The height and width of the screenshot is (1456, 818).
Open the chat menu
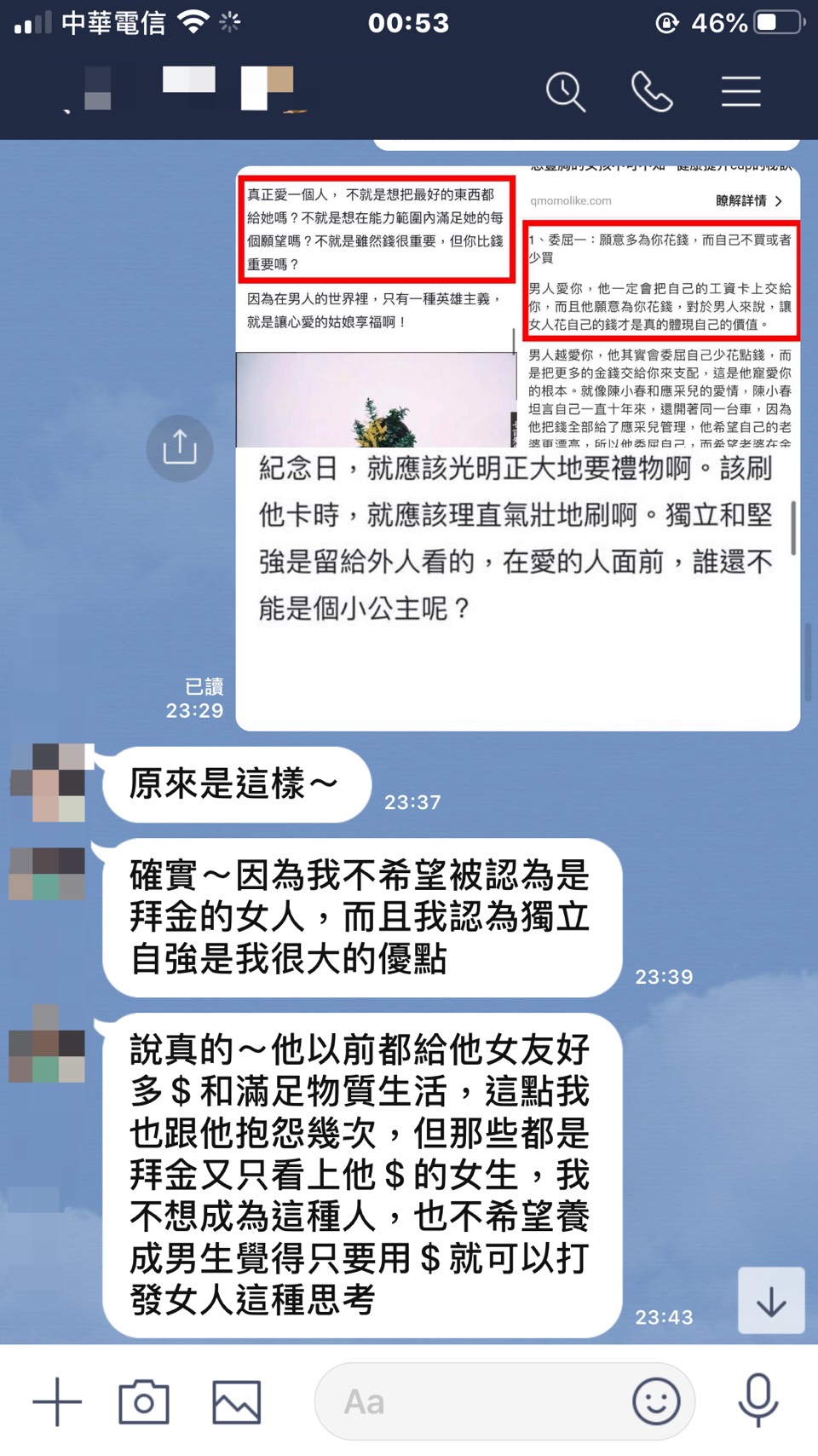tap(740, 92)
